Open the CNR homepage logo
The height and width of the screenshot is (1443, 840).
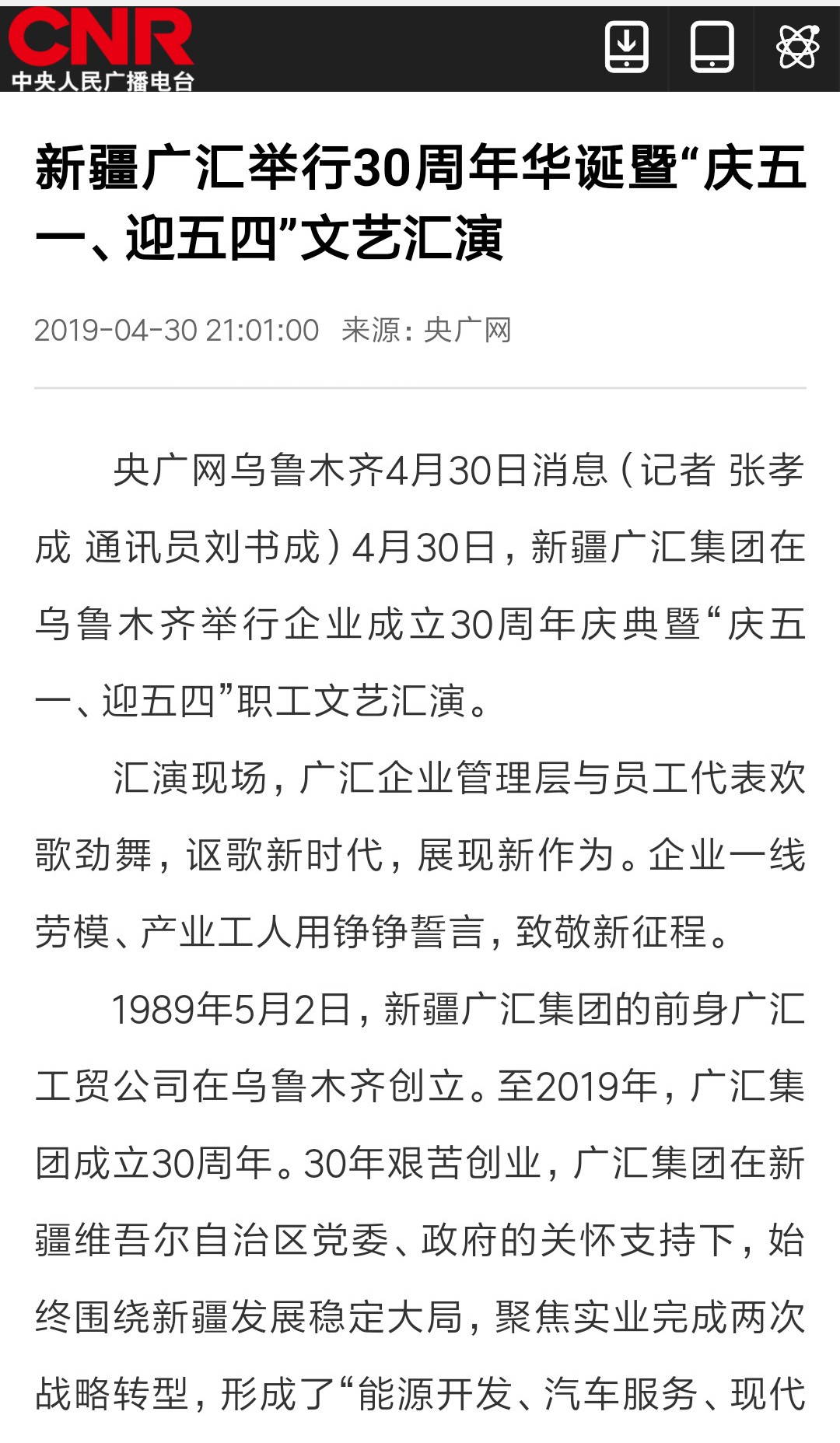pos(101,49)
